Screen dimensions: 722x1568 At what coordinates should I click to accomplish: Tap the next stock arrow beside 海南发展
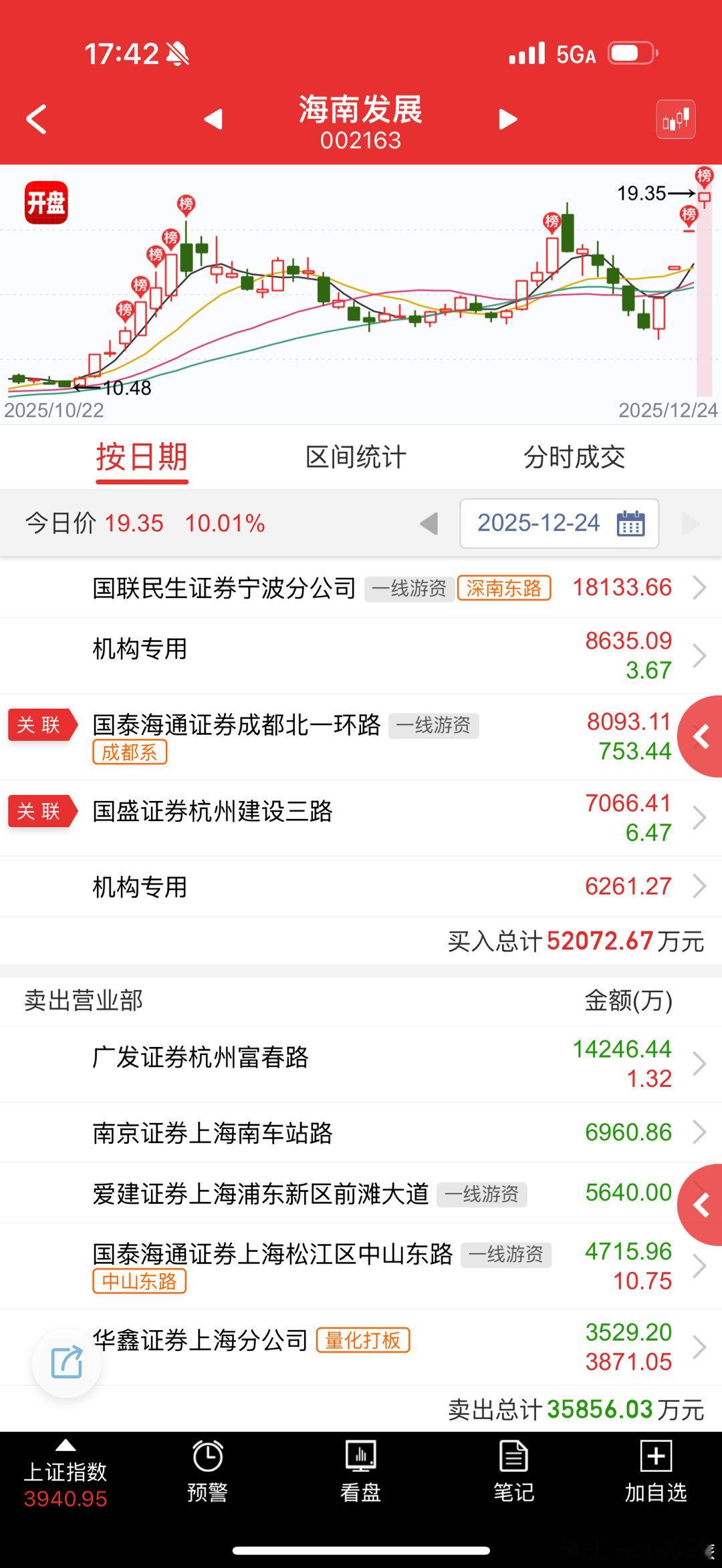click(x=508, y=119)
